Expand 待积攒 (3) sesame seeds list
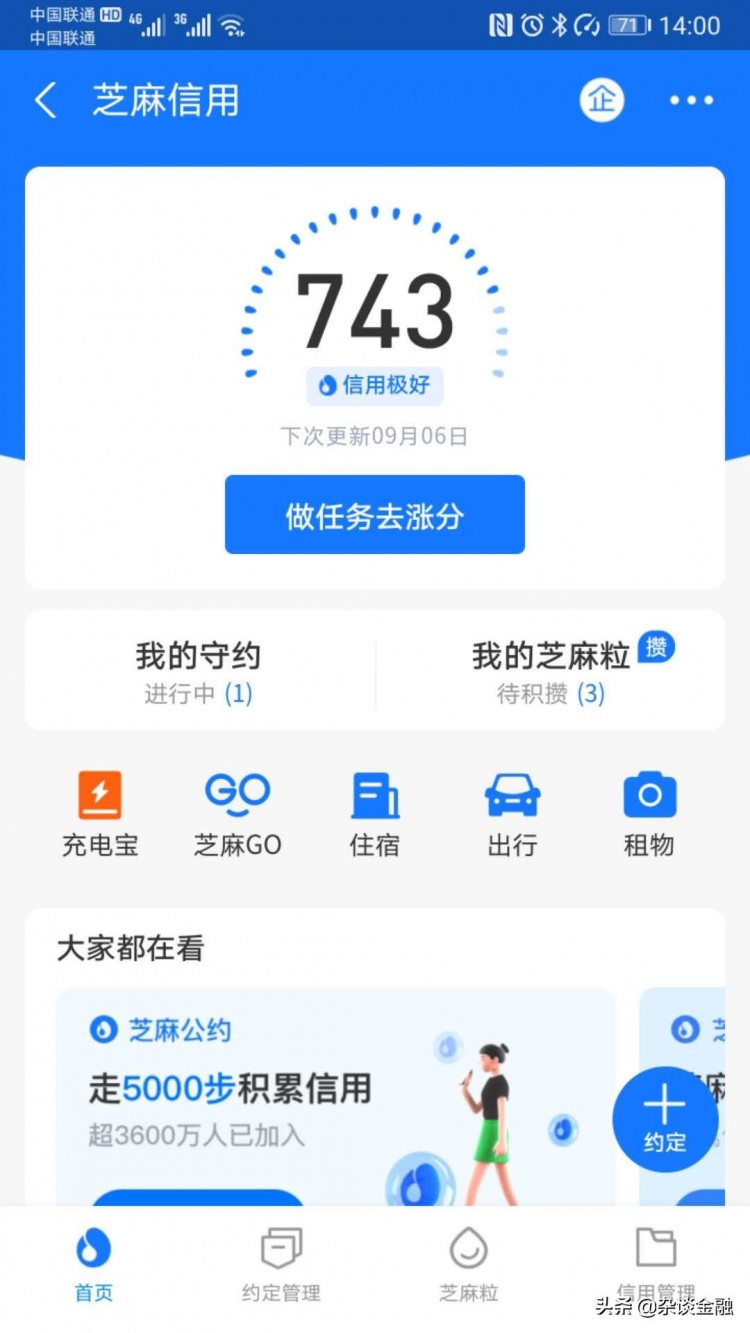This screenshot has height=1333, width=750. [548, 694]
